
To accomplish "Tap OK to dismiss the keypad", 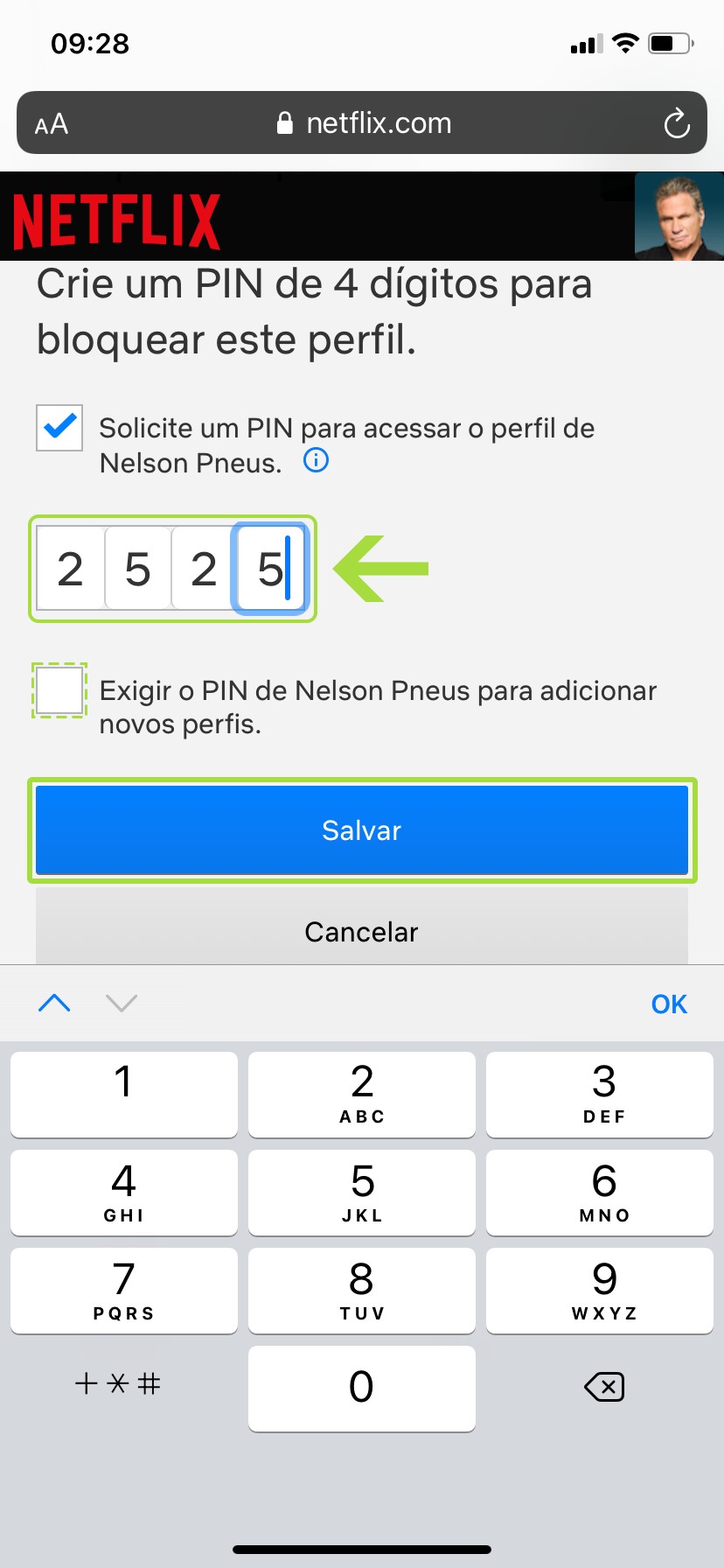I will coord(669,1004).
